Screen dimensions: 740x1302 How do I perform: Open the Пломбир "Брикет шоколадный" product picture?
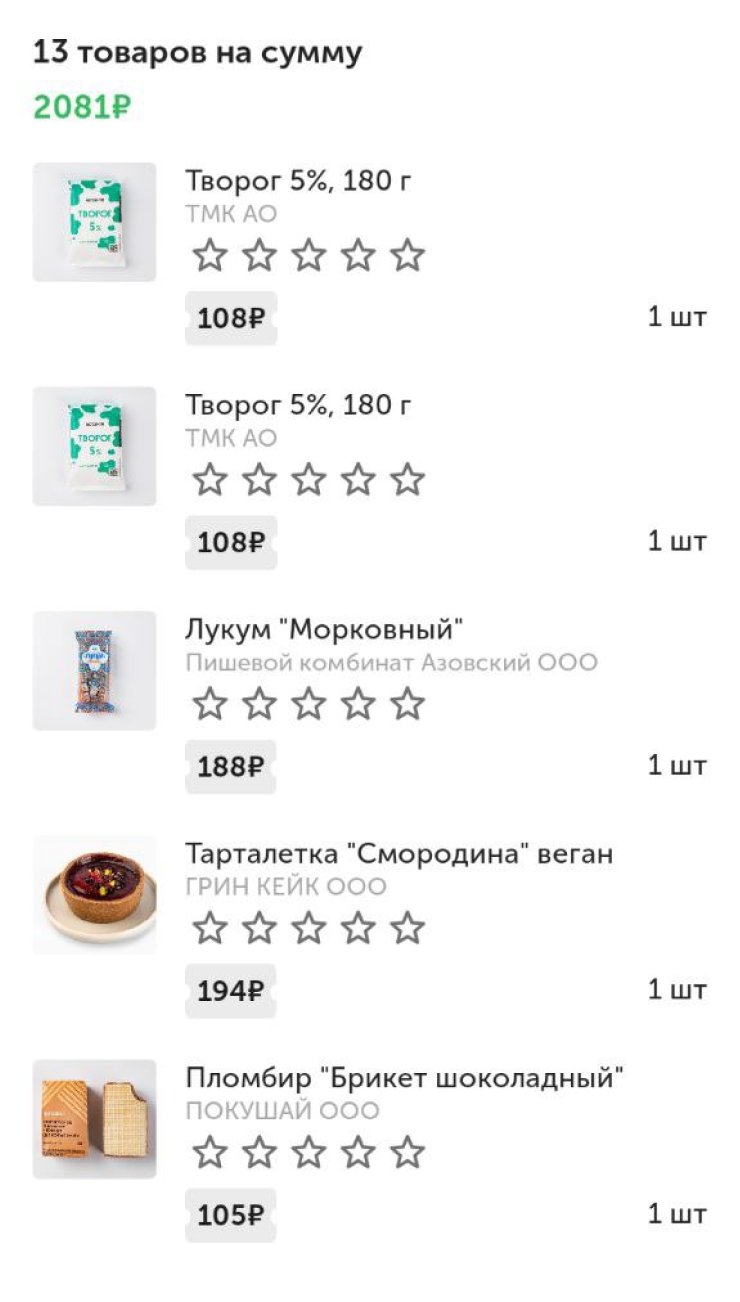point(94,1119)
